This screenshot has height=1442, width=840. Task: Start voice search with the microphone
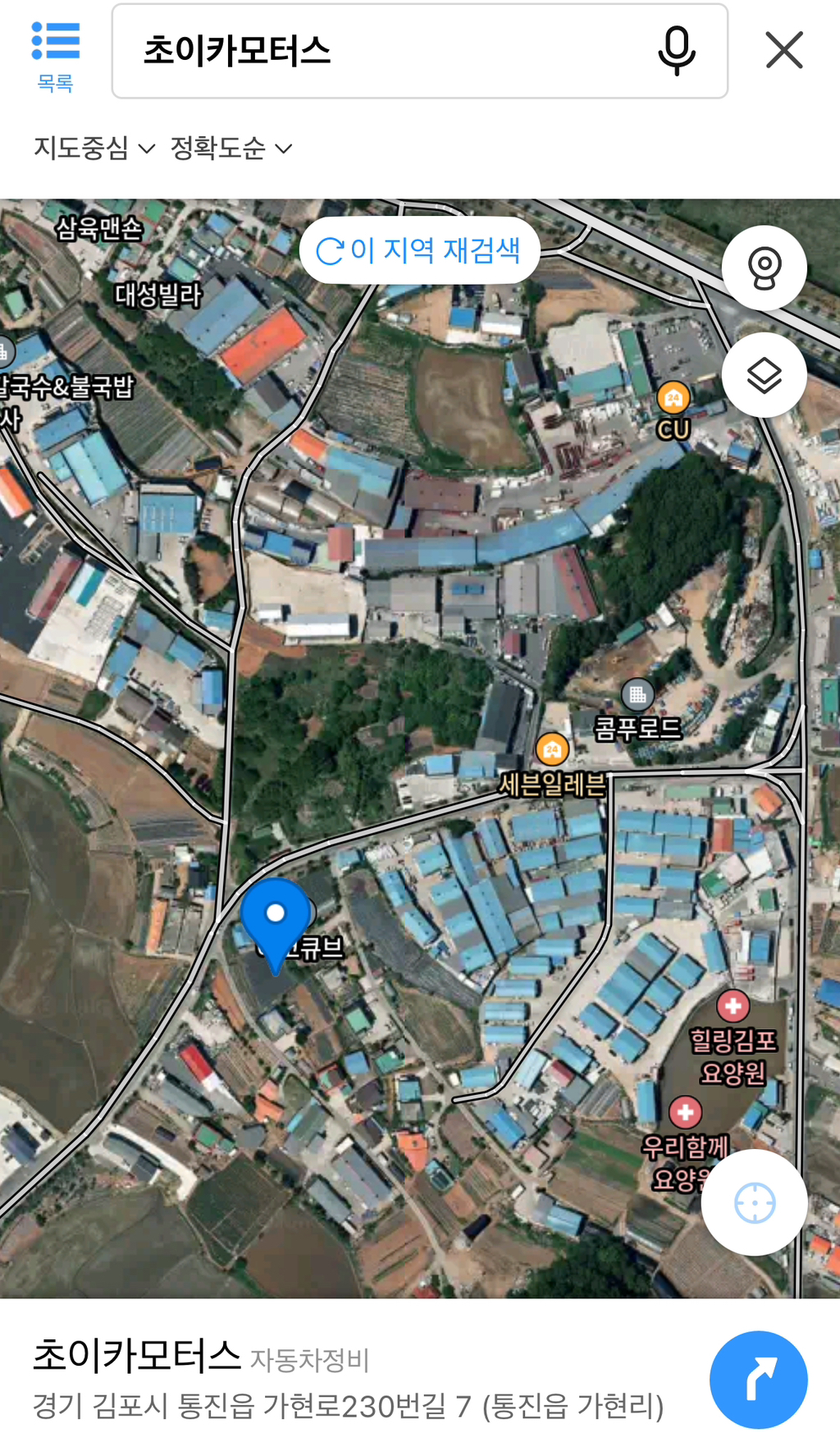[676, 51]
